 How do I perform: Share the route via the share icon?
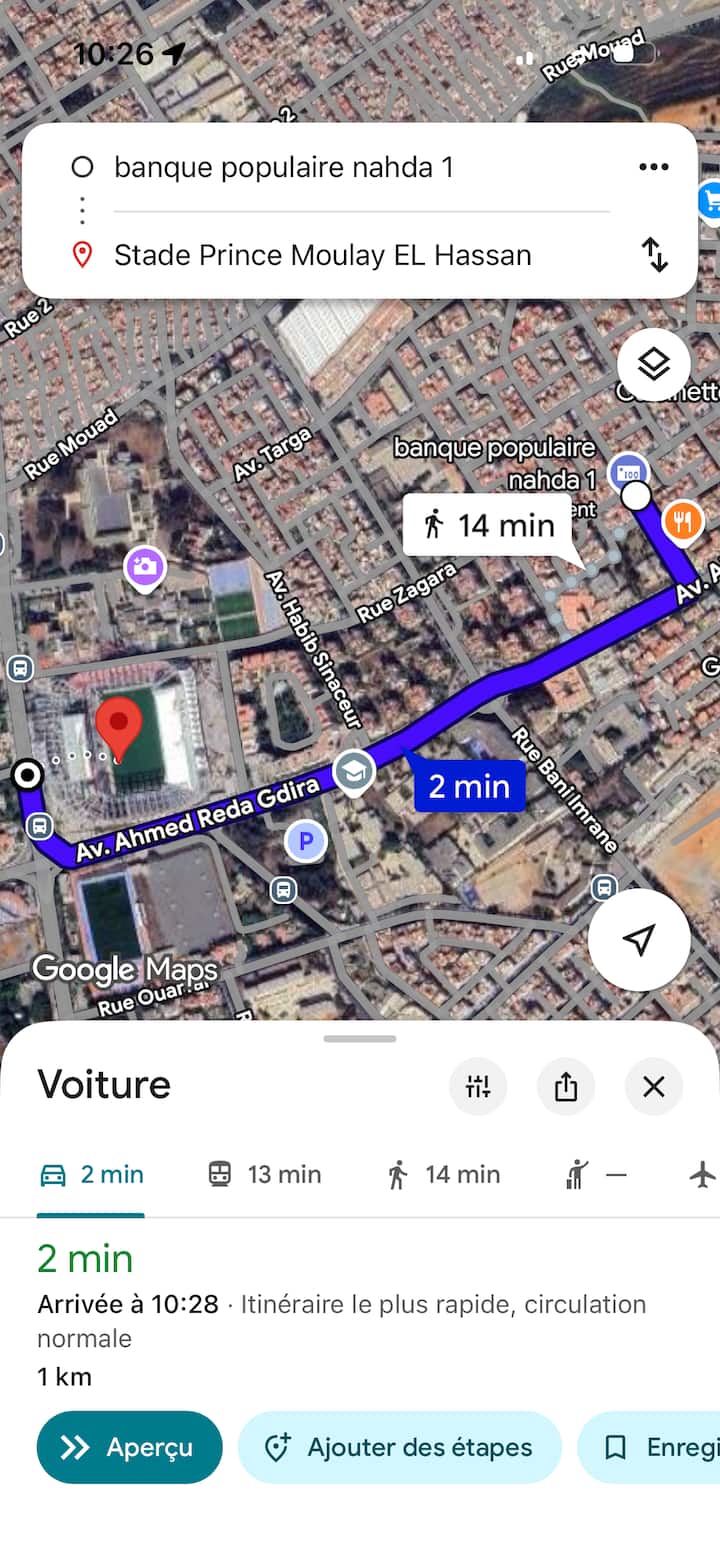click(566, 1086)
